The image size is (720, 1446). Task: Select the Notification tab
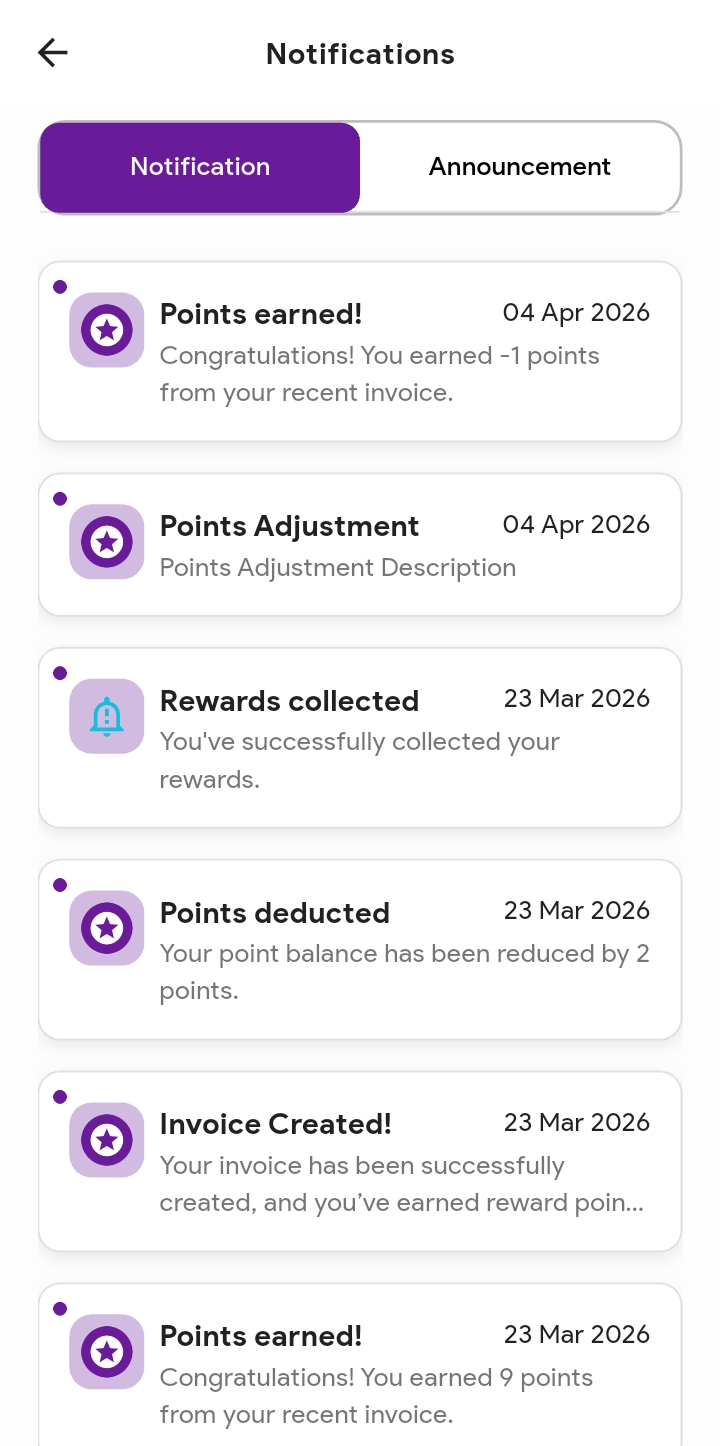pyautogui.click(x=200, y=167)
